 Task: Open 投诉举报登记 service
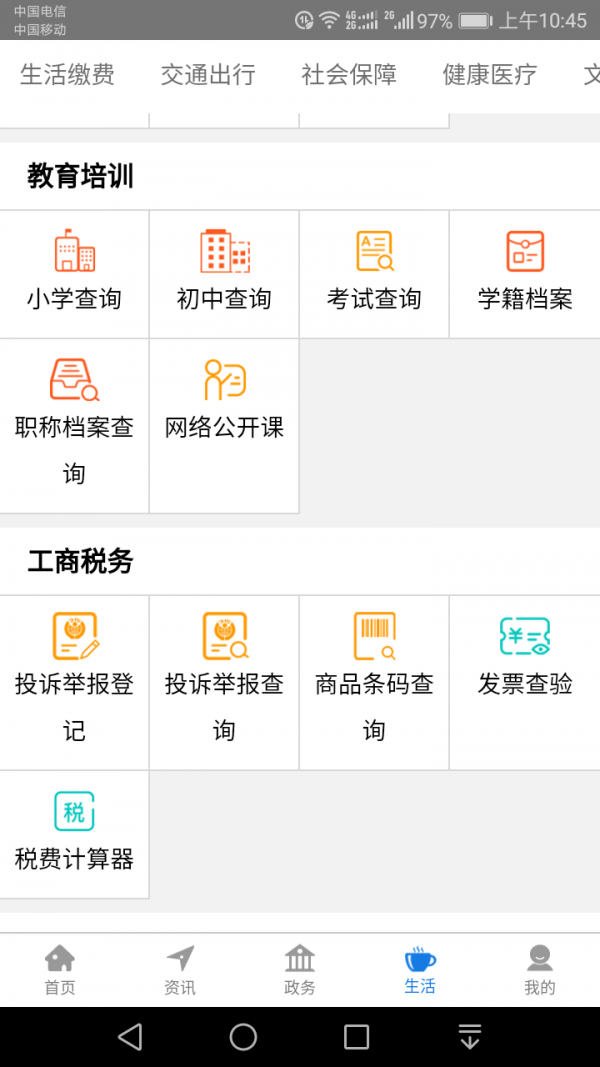74,682
